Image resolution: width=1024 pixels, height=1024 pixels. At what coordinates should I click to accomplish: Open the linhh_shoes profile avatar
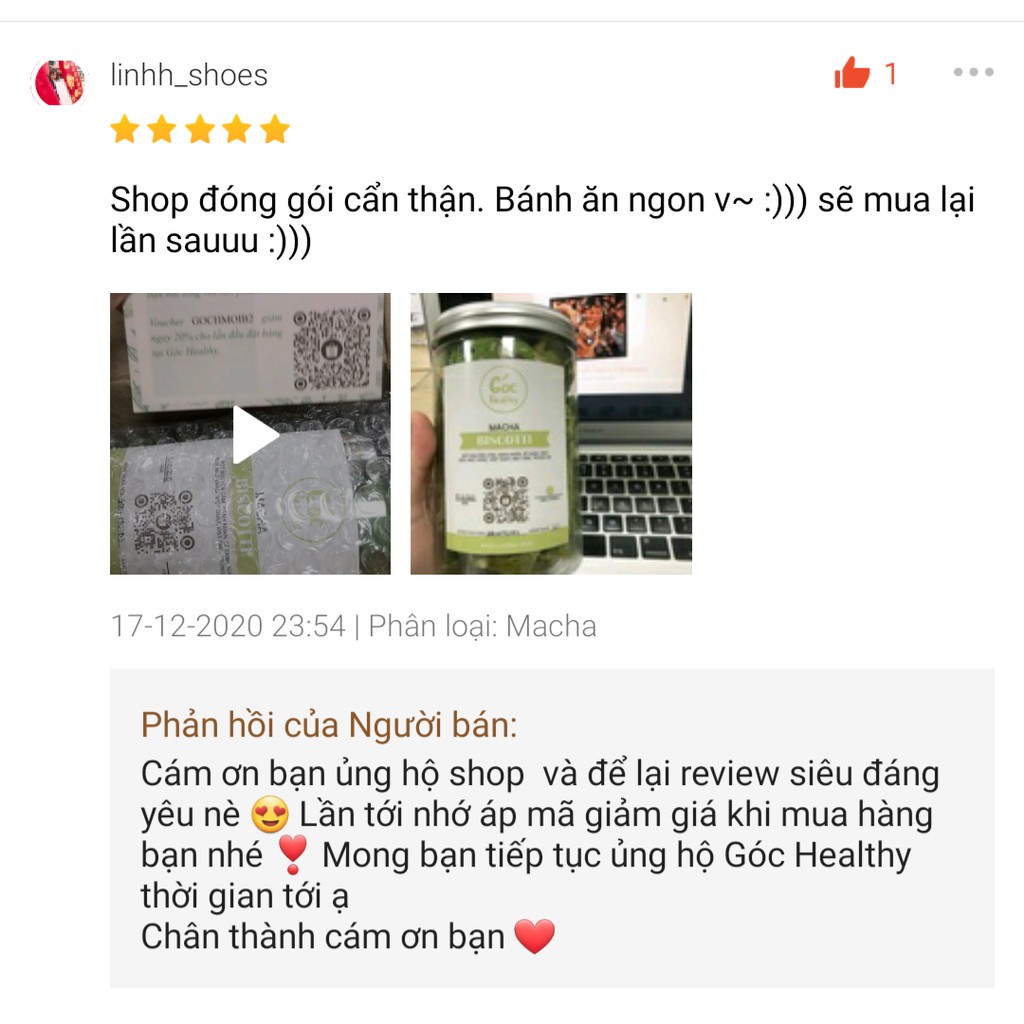point(60,82)
